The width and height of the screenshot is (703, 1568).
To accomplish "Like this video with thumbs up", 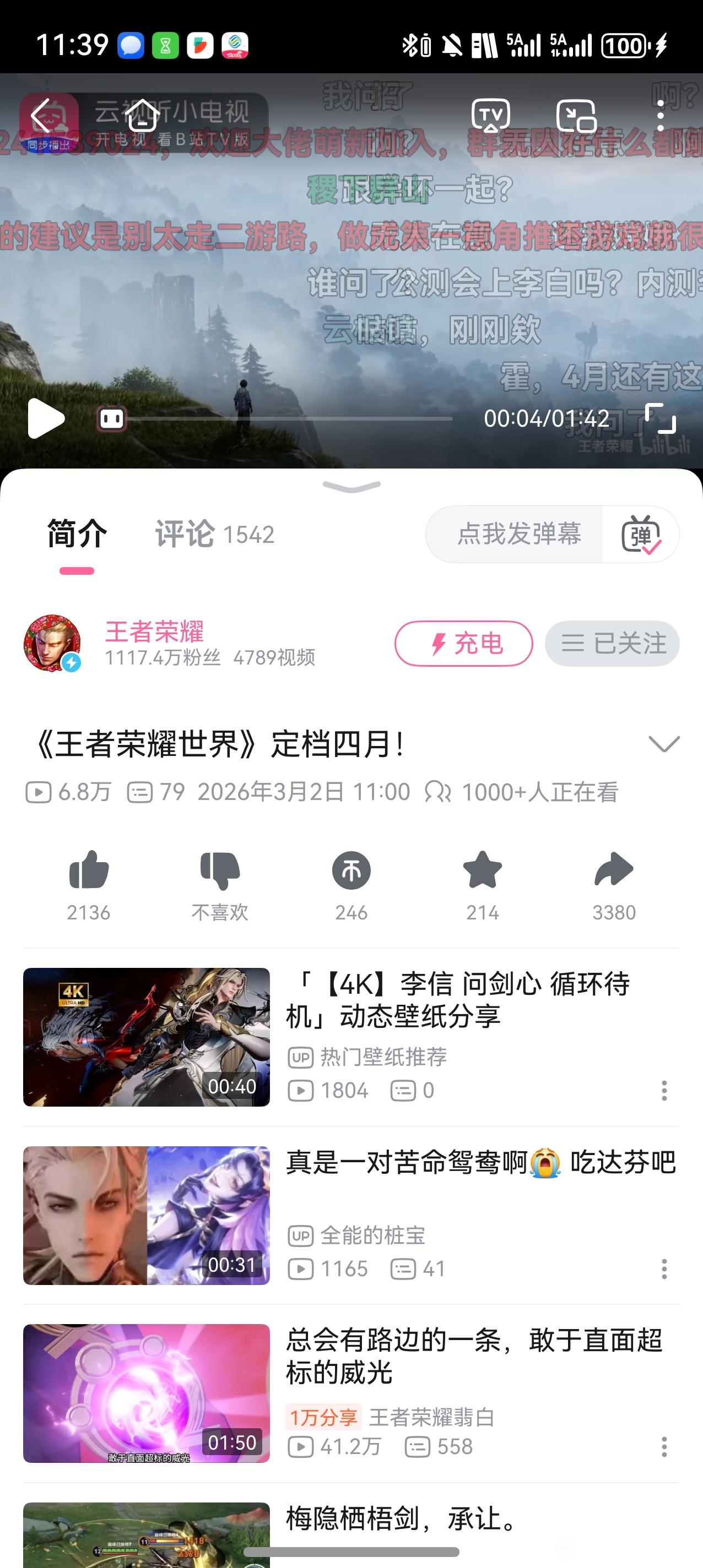I will [89, 871].
